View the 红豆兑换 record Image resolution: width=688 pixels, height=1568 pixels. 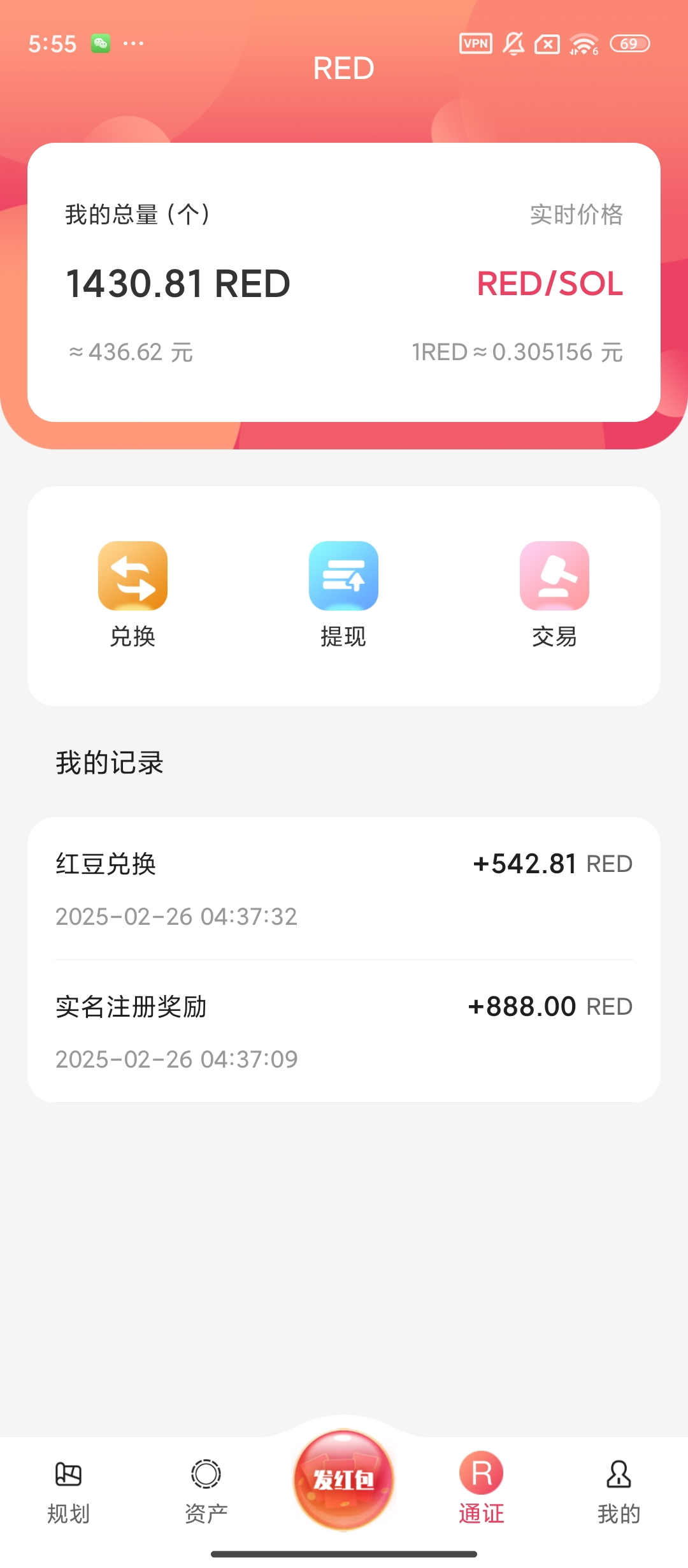343,889
